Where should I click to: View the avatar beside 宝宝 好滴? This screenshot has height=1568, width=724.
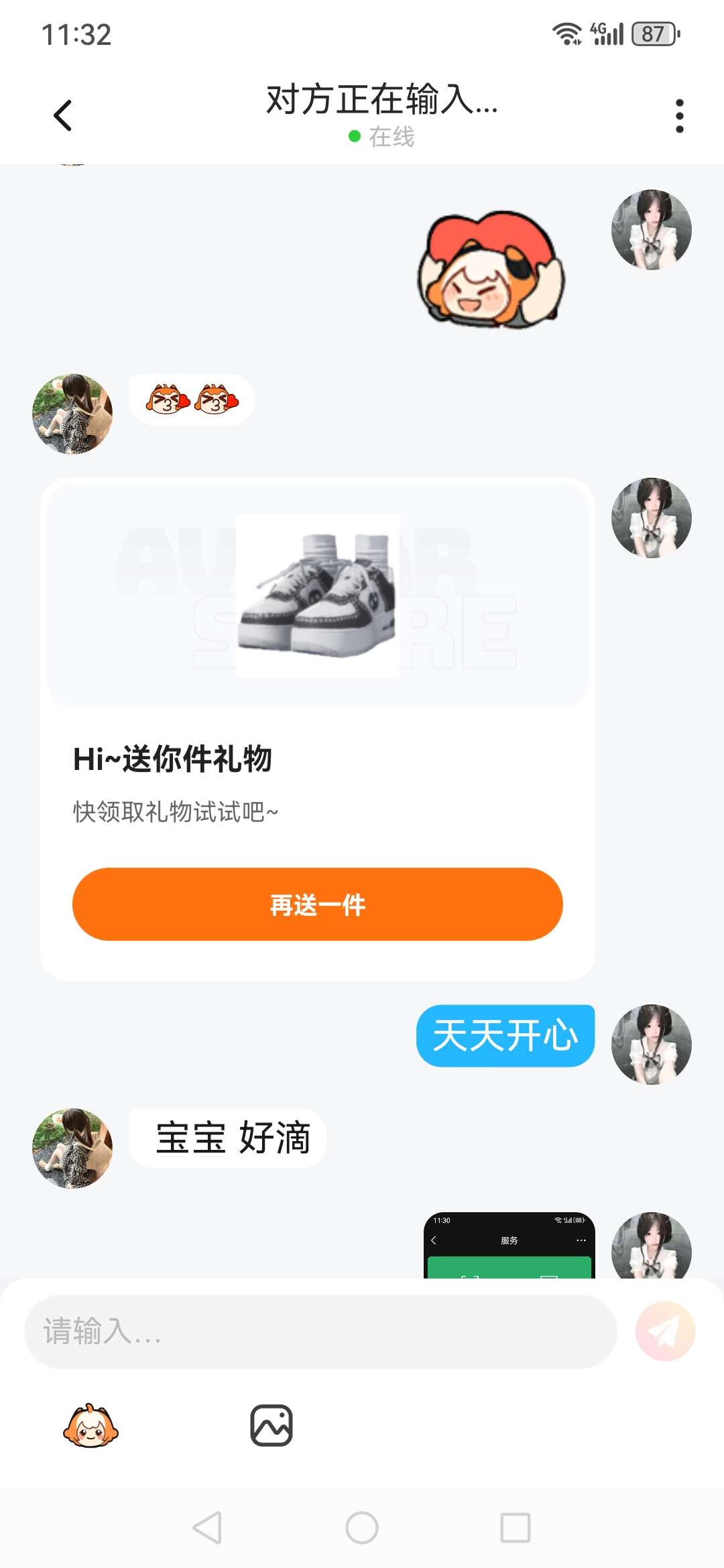72,1148
